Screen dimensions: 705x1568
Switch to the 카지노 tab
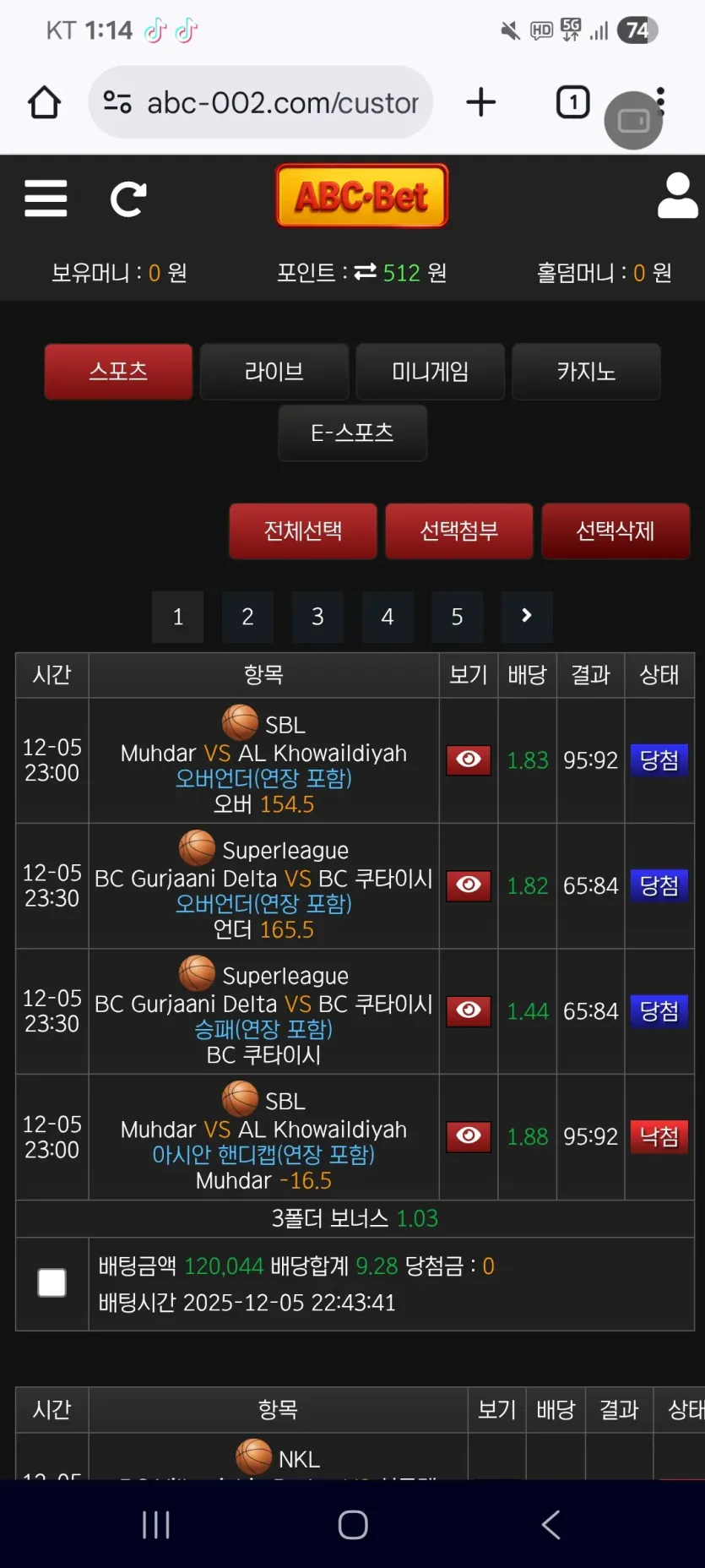(x=586, y=371)
